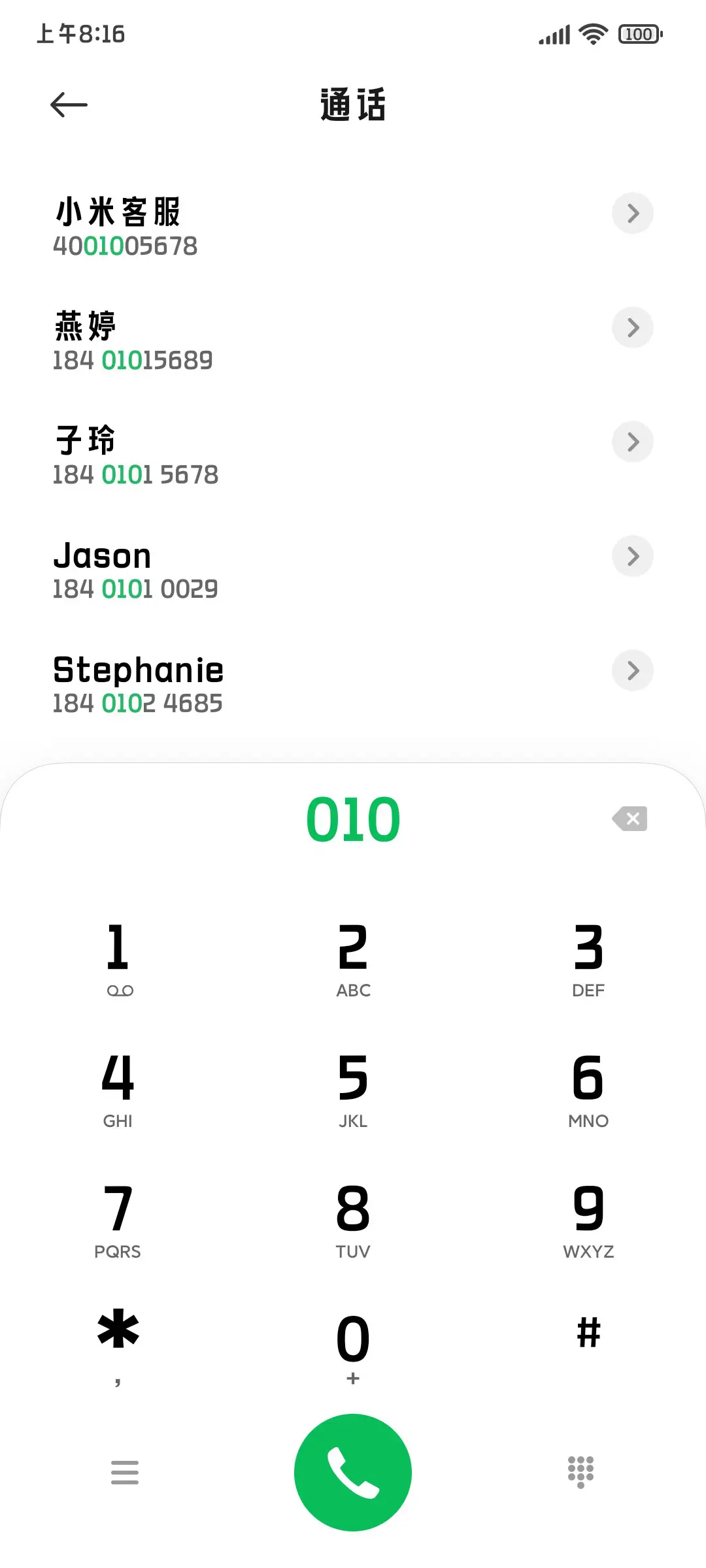The image size is (706, 1568).
Task: Select the 通话 title at top
Action: click(352, 105)
